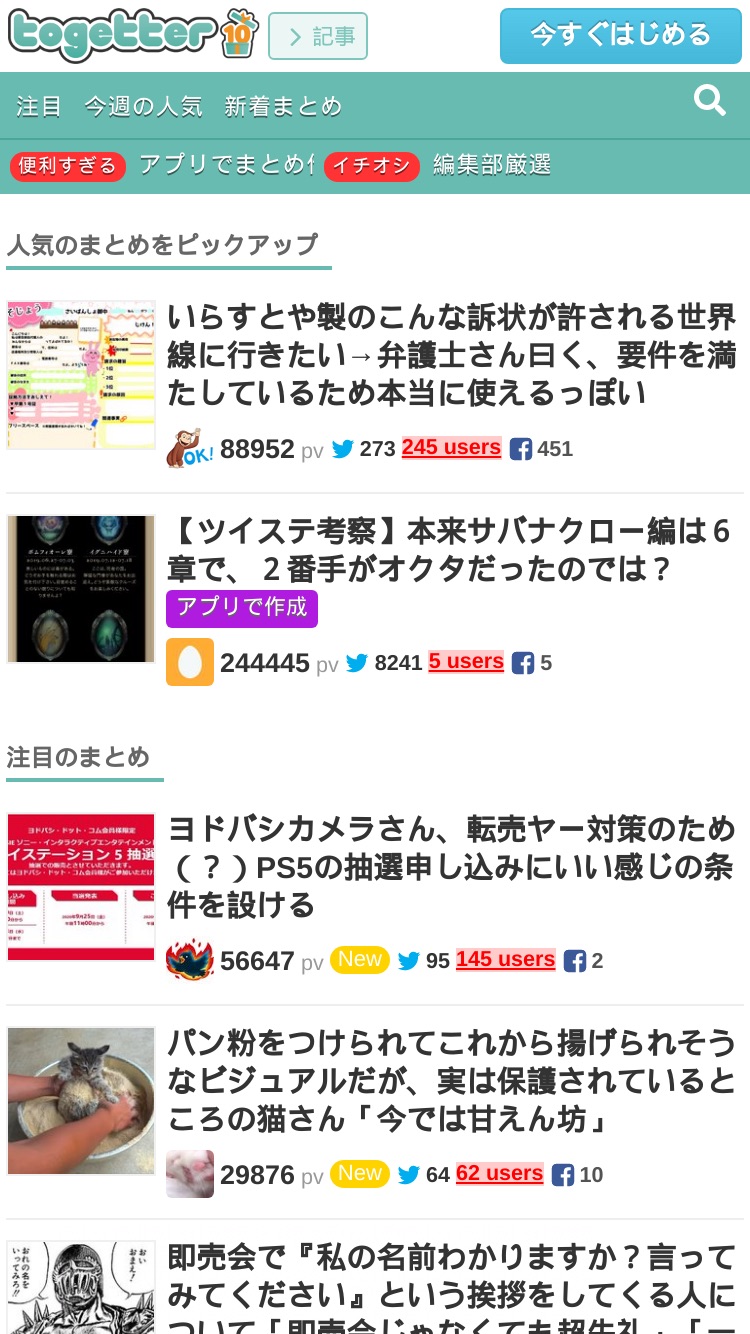Image resolution: width=750 pixels, height=1334 pixels.
Task: View the 62 users bookmark link
Action: pyautogui.click(x=499, y=1174)
